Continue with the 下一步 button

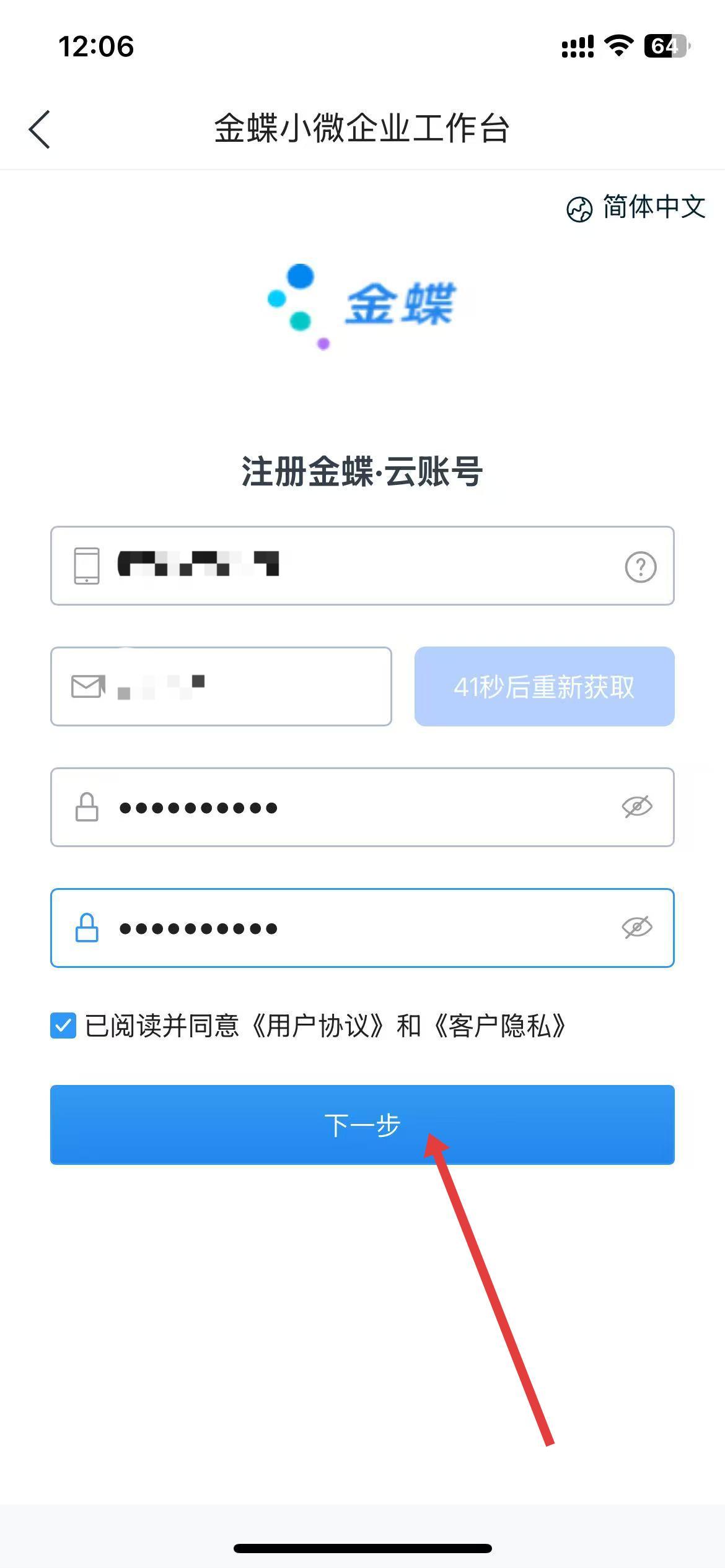(362, 1125)
